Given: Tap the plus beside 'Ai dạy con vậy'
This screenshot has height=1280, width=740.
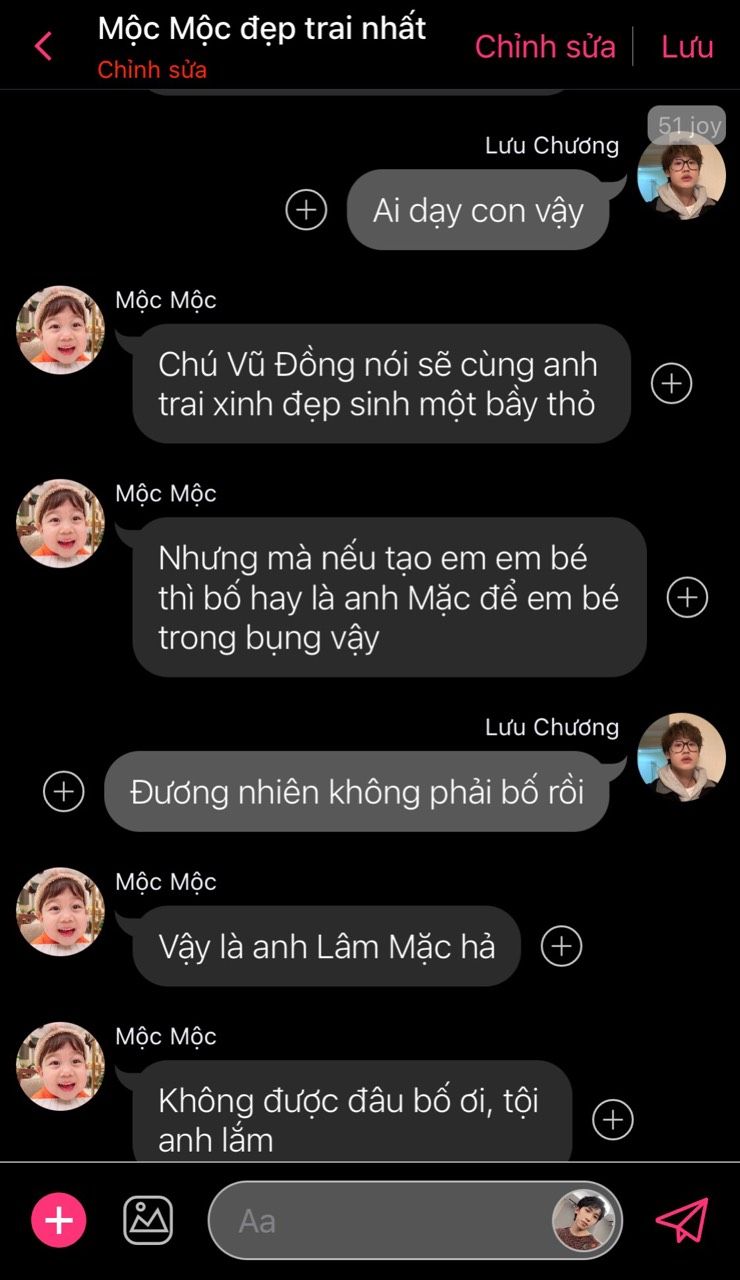Looking at the screenshot, I should click(306, 210).
